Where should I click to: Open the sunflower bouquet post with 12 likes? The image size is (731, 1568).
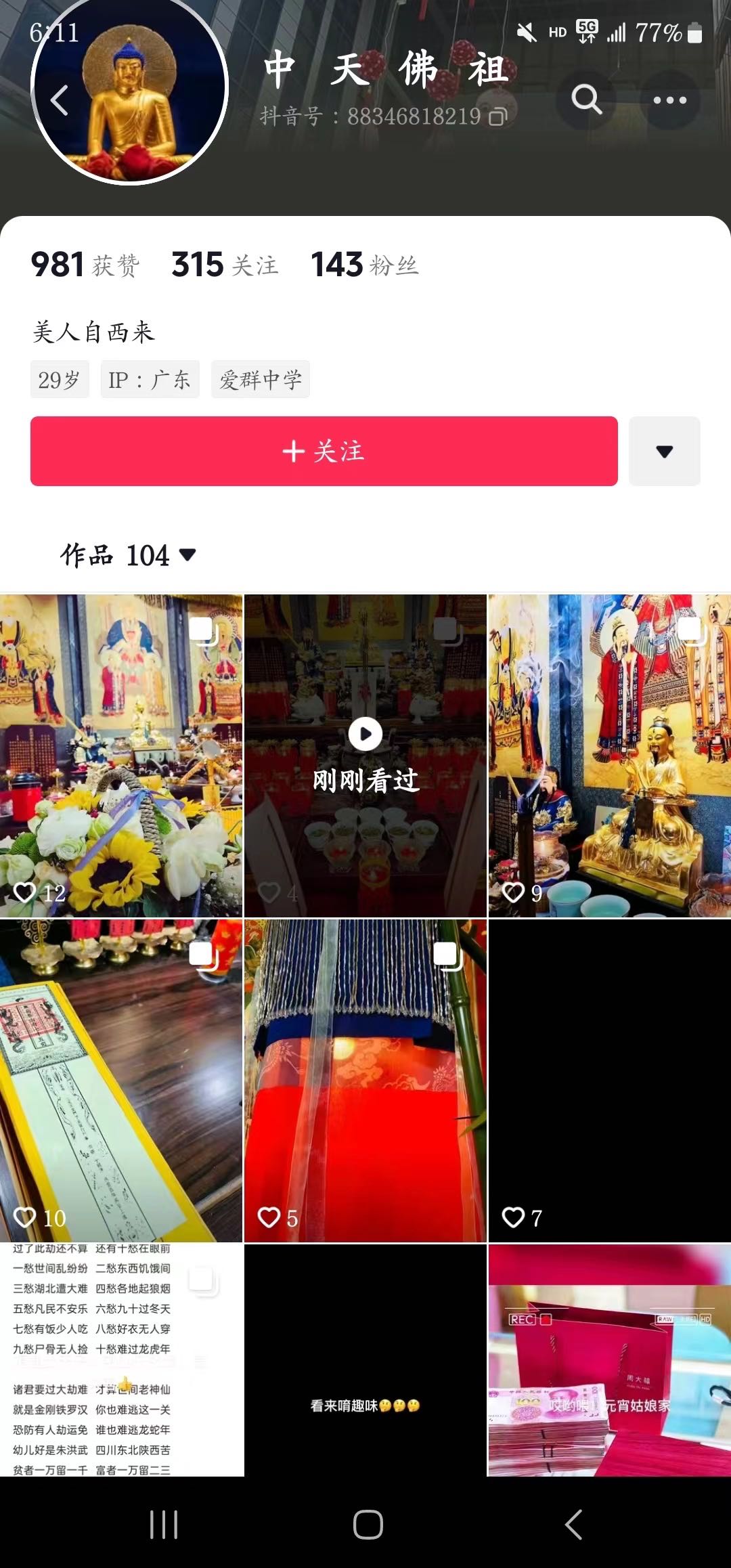click(x=120, y=756)
